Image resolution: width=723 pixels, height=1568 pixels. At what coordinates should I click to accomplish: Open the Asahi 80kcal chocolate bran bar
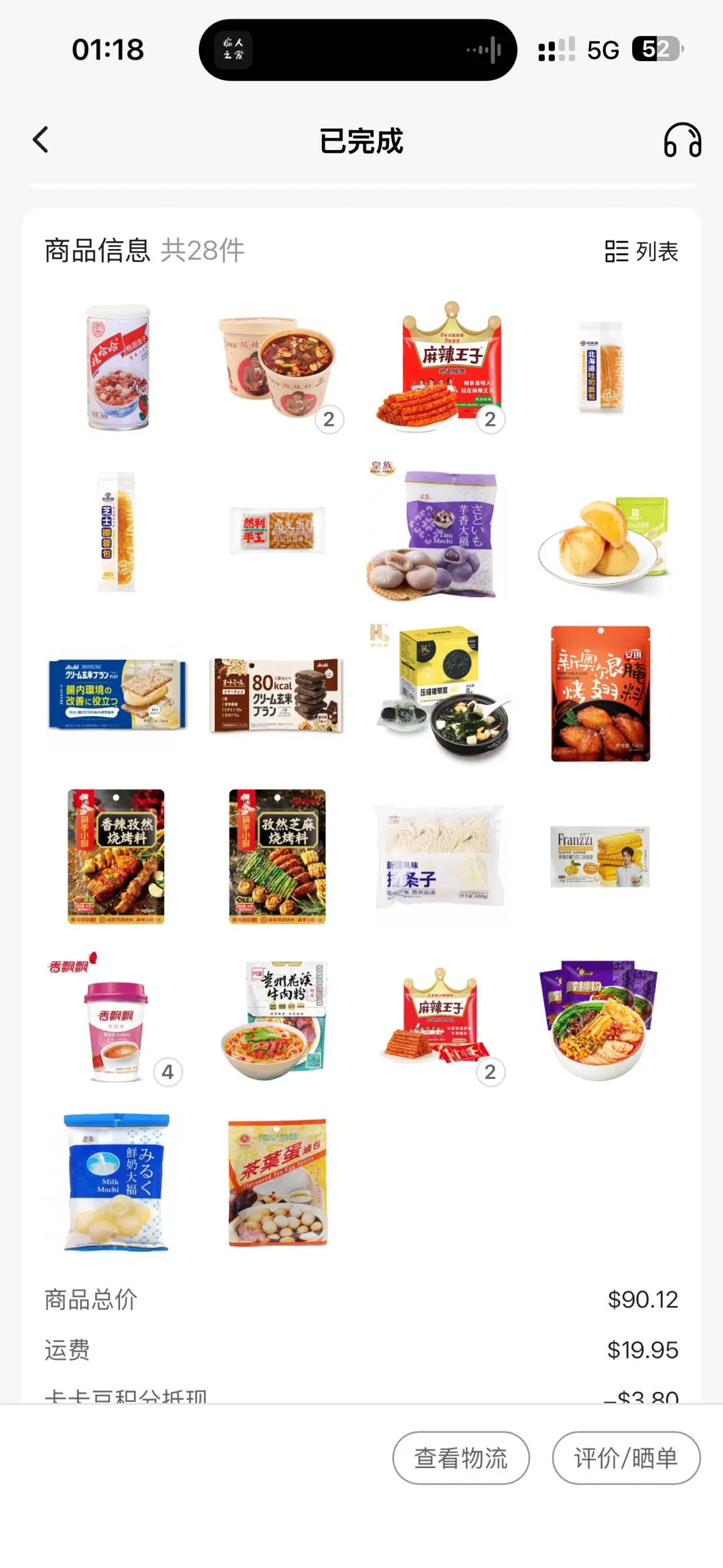[x=277, y=695]
